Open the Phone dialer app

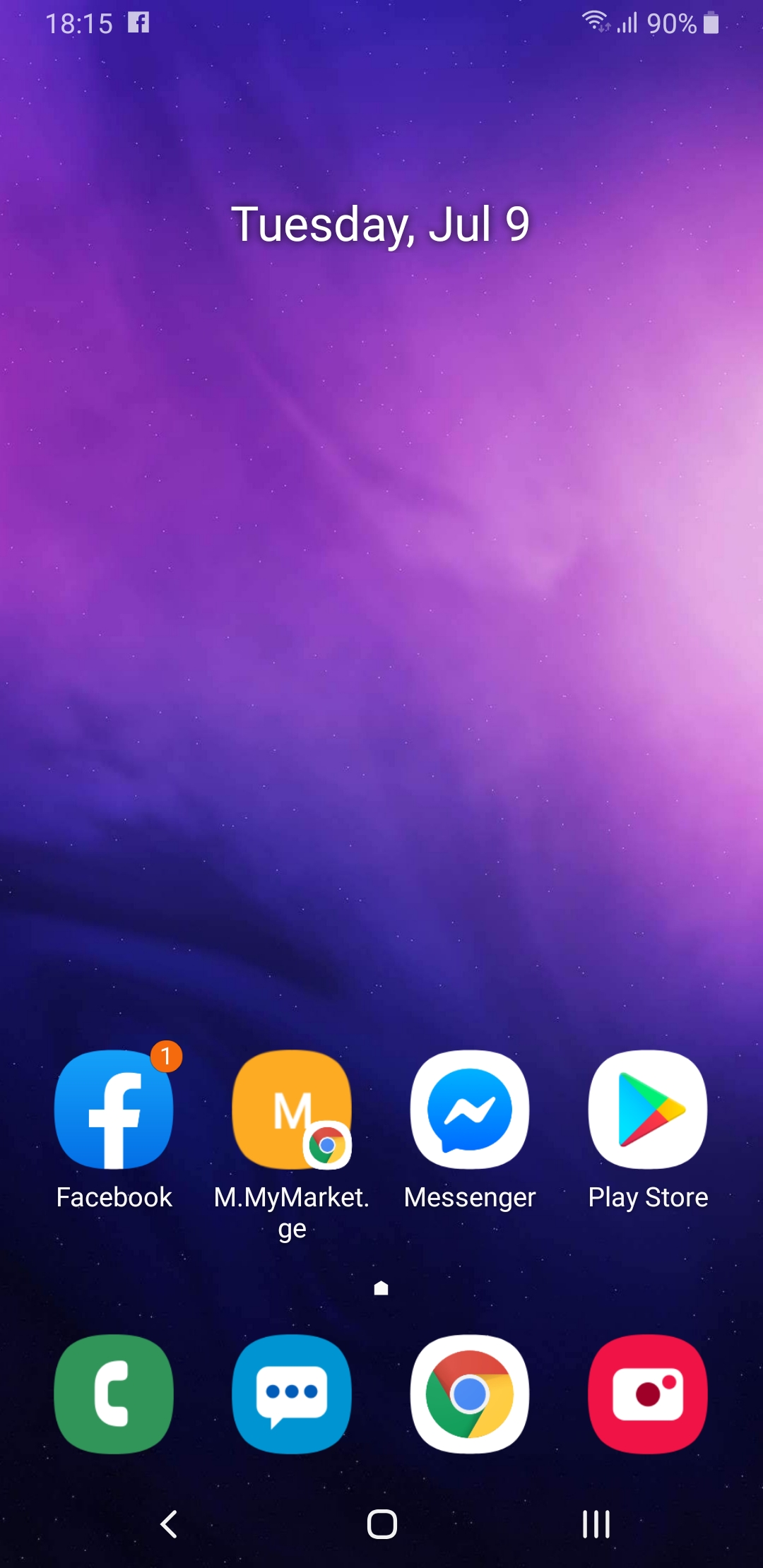click(x=114, y=1394)
